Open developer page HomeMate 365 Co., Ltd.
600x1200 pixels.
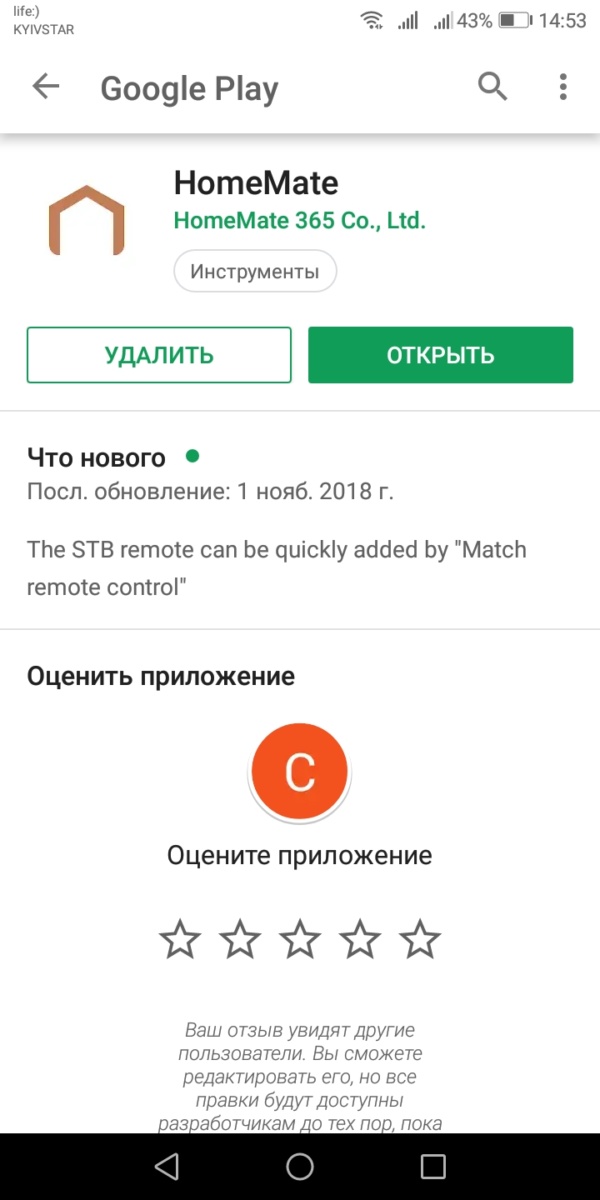pyautogui.click(x=299, y=221)
